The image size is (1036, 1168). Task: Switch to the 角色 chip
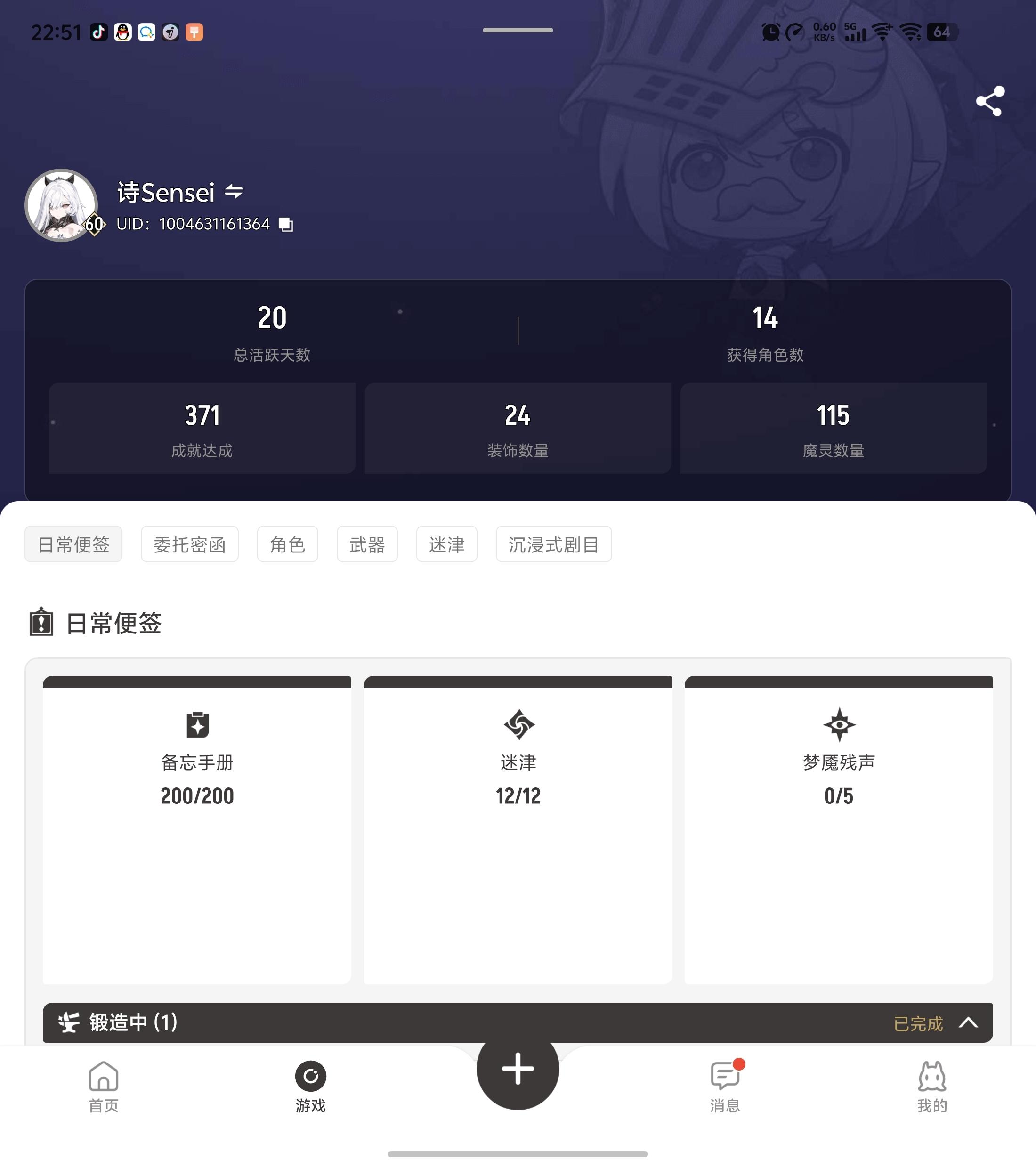(287, 544)
